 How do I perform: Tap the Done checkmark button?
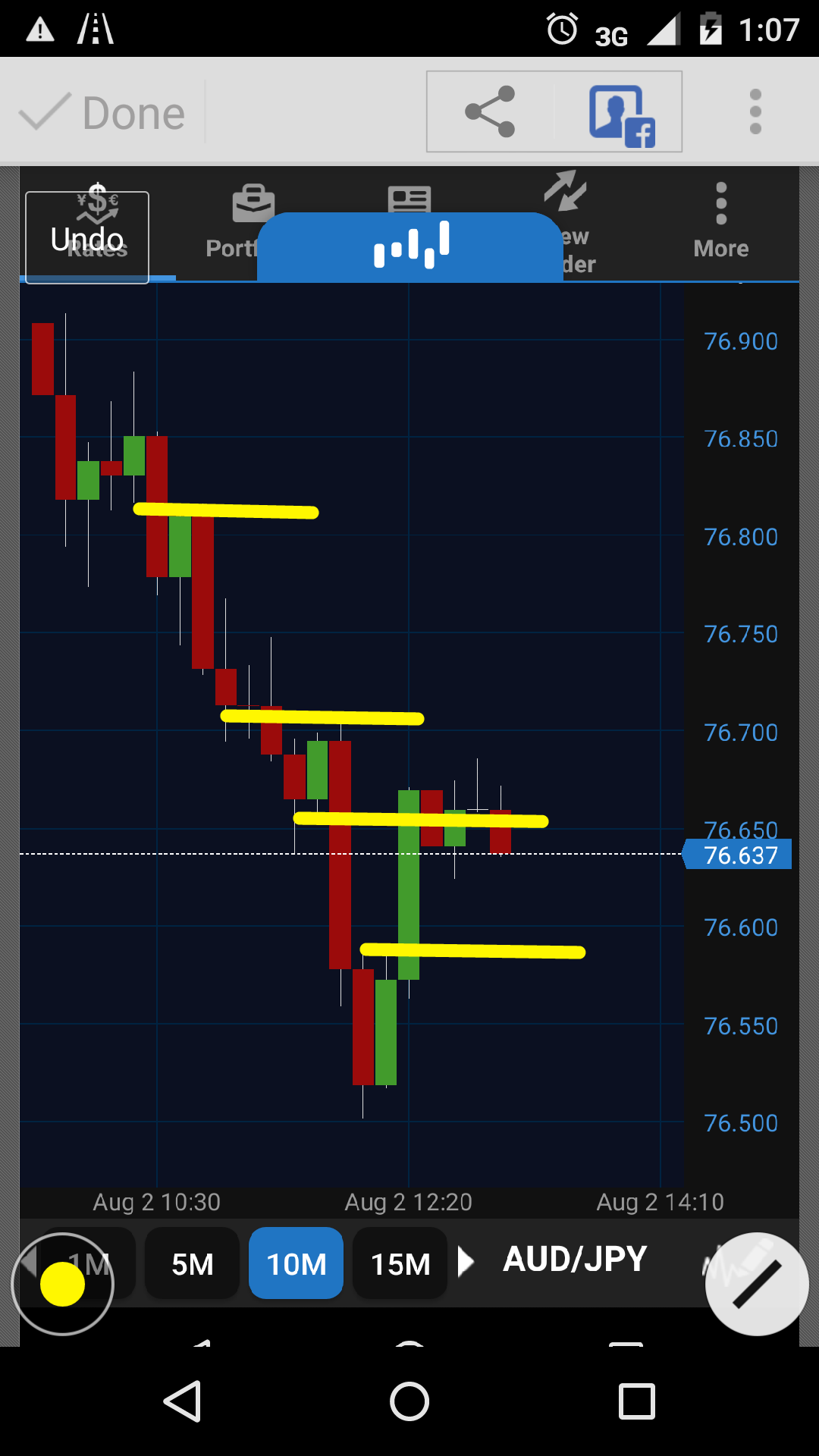102,114
